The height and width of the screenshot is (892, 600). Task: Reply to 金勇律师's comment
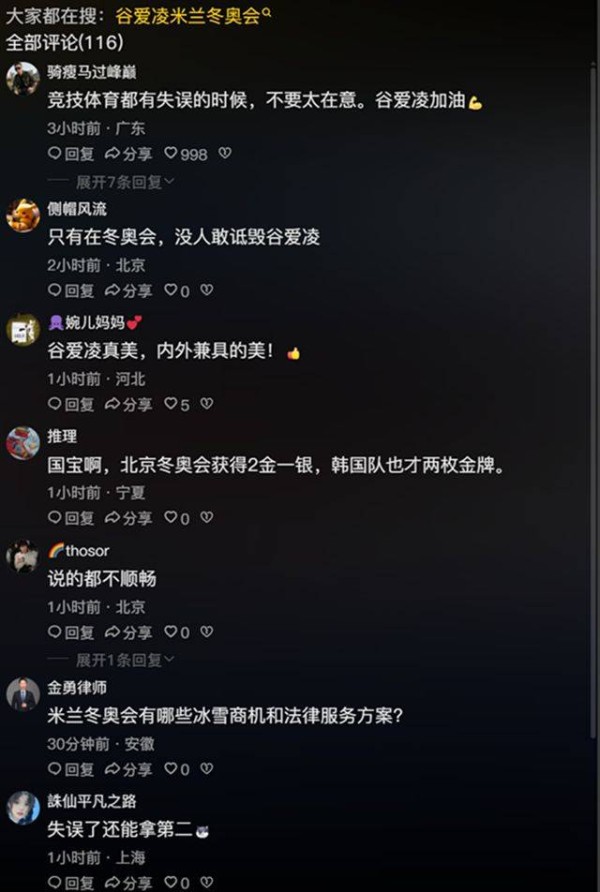click(x=71, y=769)
